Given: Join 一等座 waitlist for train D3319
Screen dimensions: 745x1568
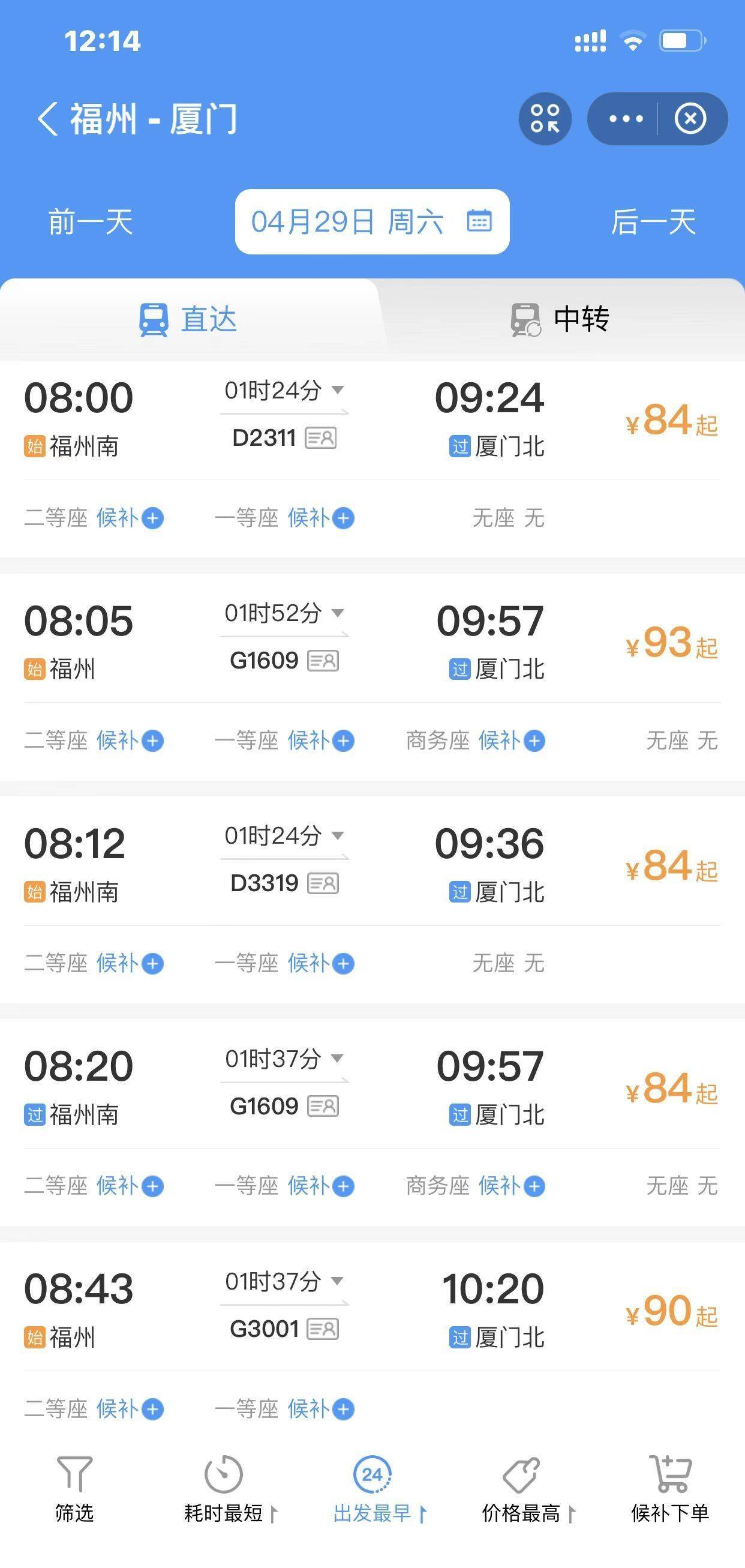Looking at the screenshot, I should pos(343,964).
